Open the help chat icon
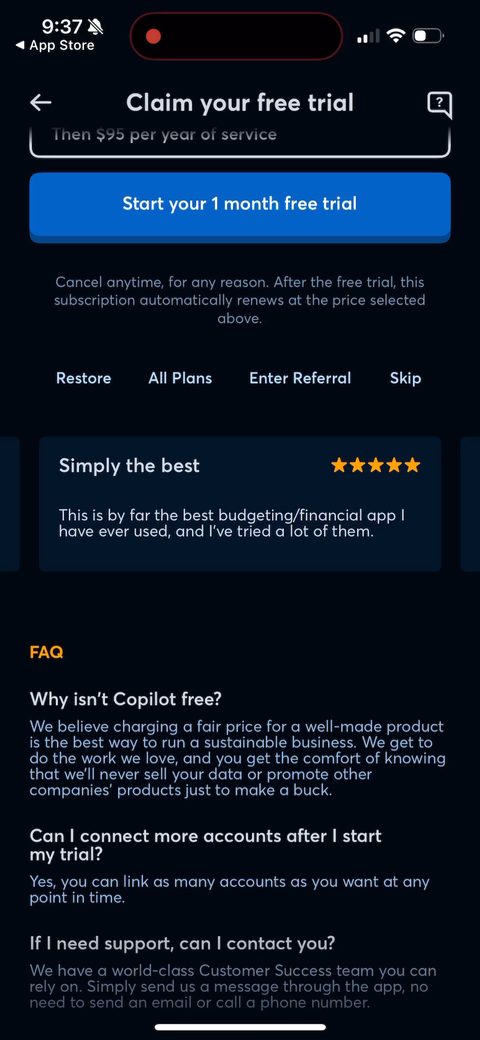The width and height of the screenshot is (480, 1040). (440, 104)
